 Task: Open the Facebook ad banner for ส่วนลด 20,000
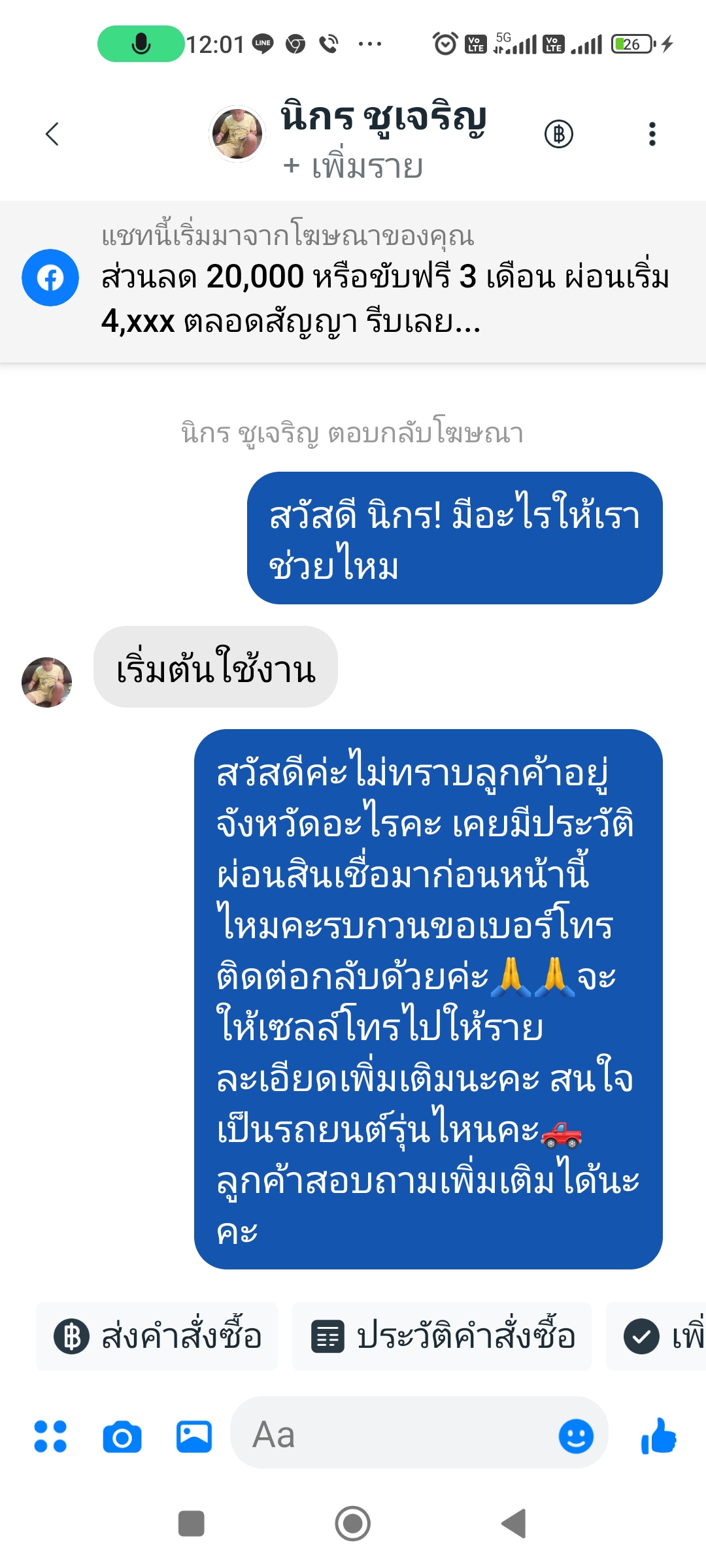(x=353, y=281)
